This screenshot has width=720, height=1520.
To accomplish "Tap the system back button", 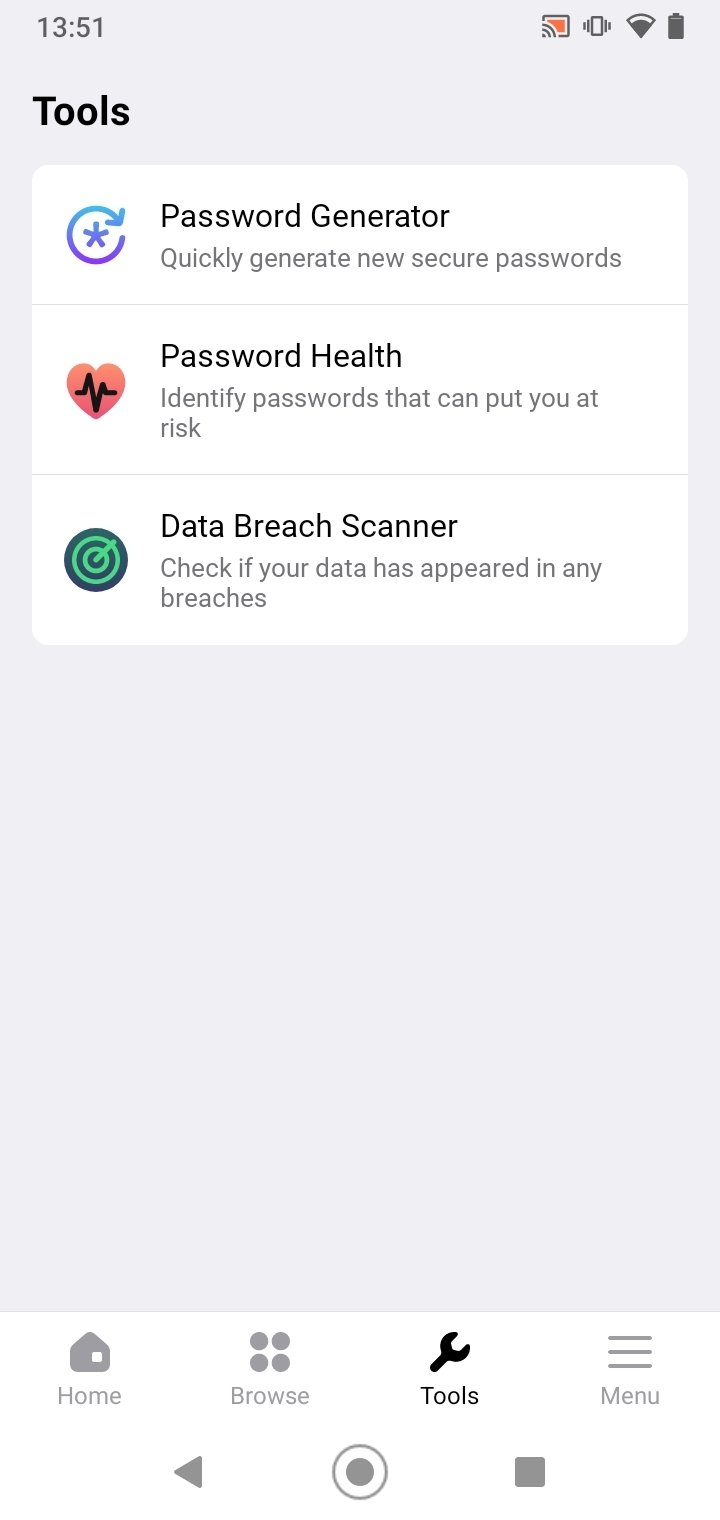I will coord(188,1472).
